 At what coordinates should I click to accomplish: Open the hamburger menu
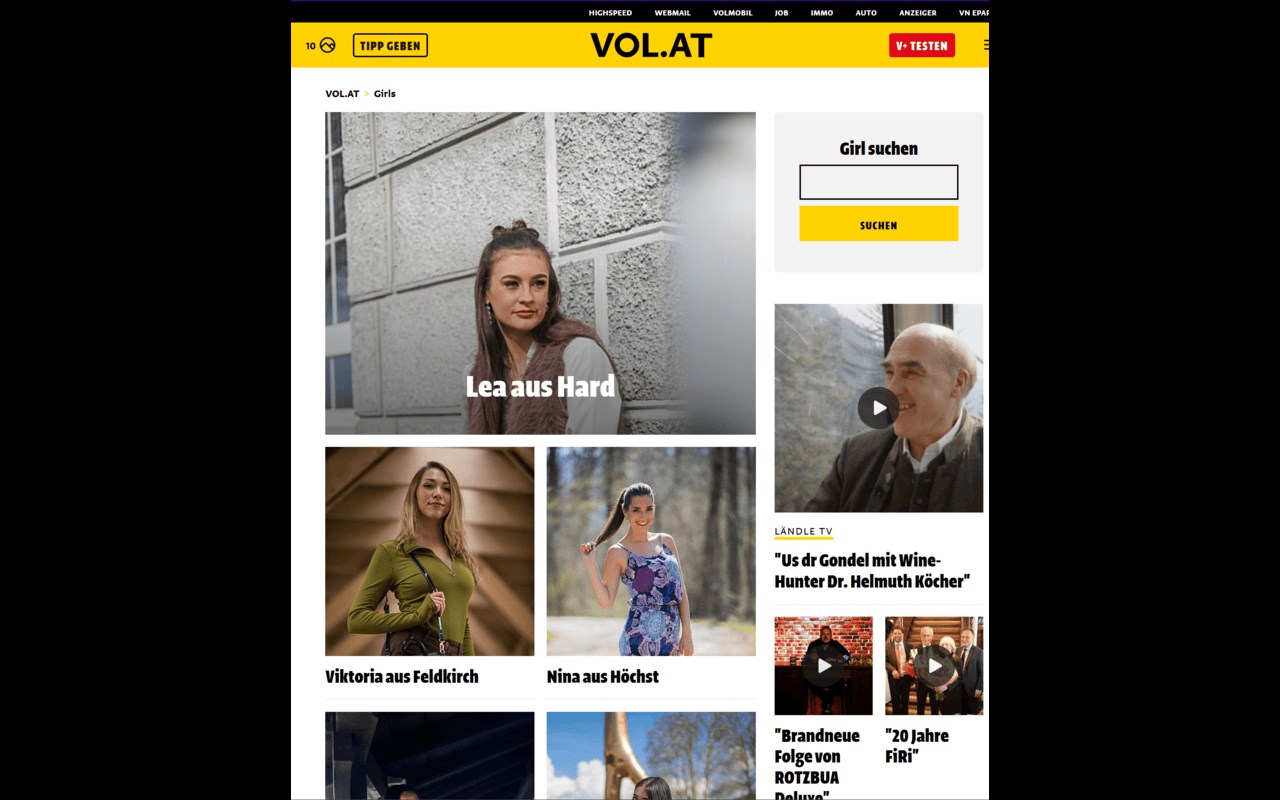tap(984, 45)
